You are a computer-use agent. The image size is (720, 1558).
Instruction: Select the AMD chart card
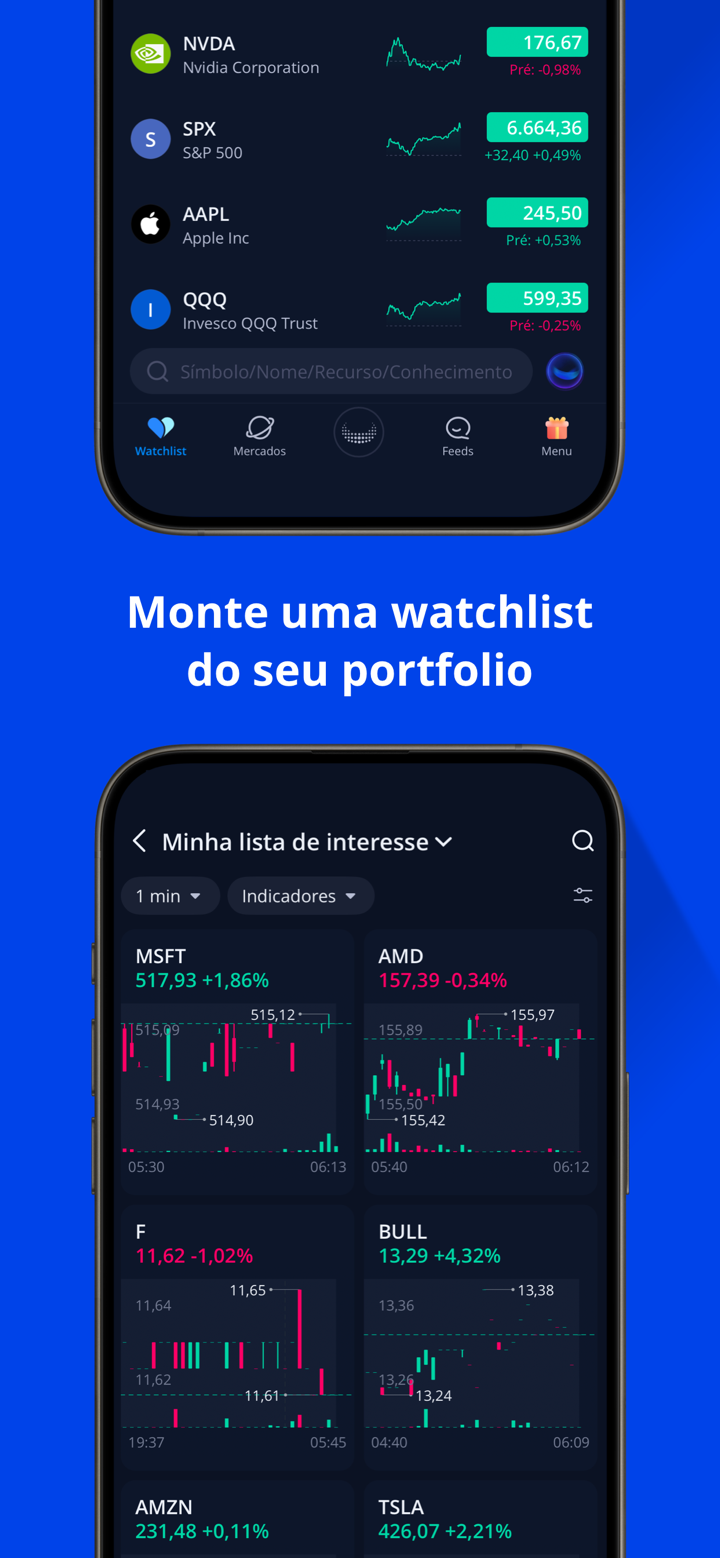coord(480,1060)
